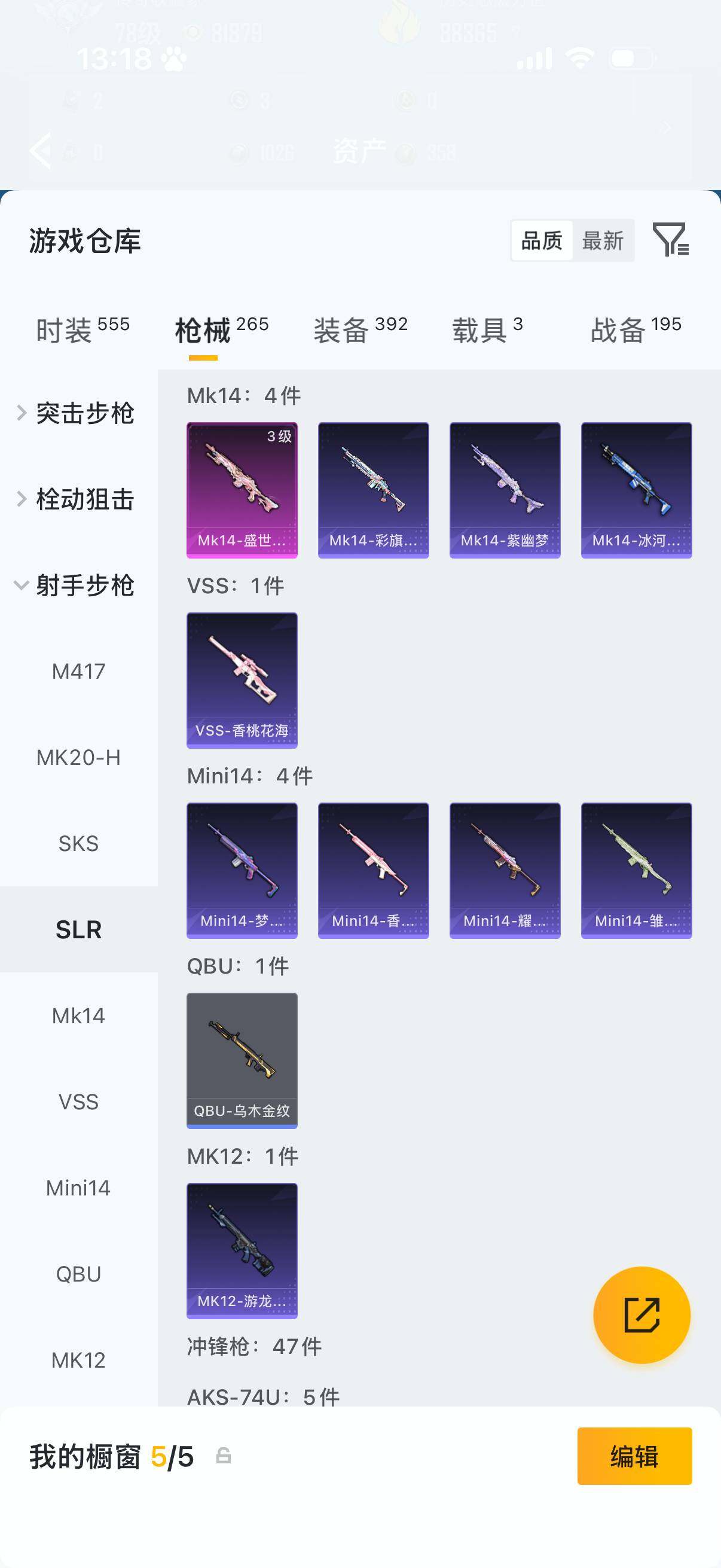Open the filter funnel icon
This screenshot has width=721, height=1568.
click(671, 240)
